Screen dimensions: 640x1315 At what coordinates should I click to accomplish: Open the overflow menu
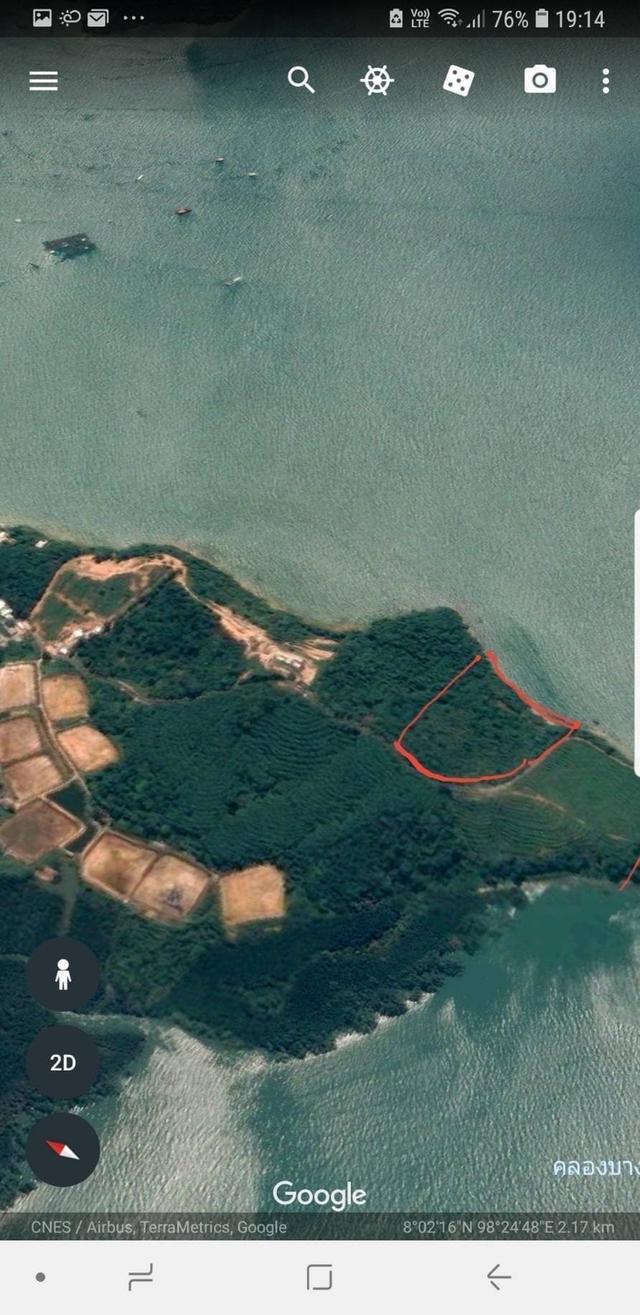tap(606, 81)
